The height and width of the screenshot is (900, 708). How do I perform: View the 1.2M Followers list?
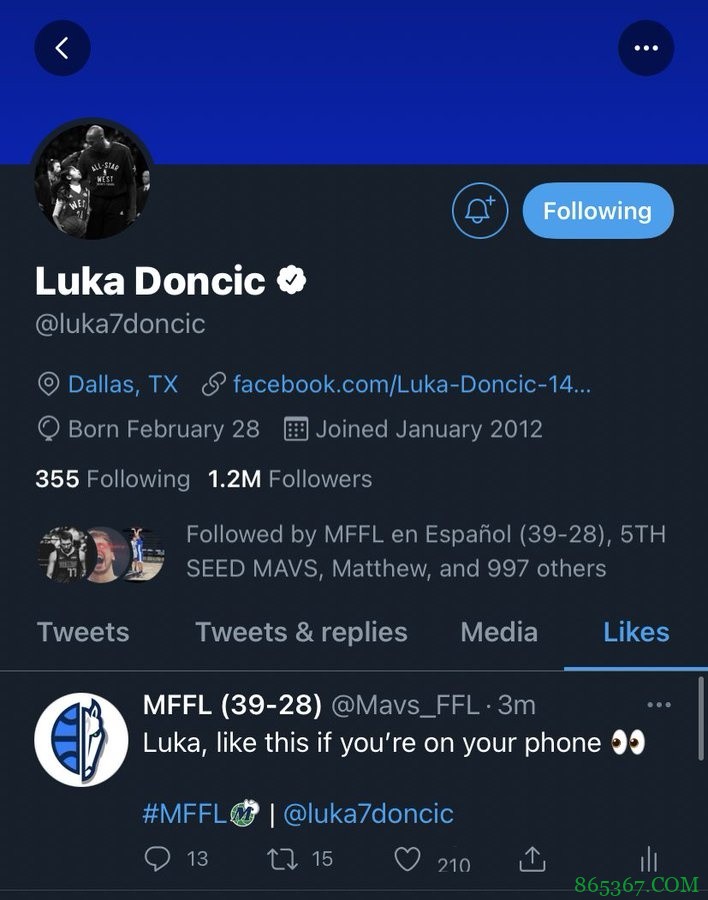click(290, 479)
